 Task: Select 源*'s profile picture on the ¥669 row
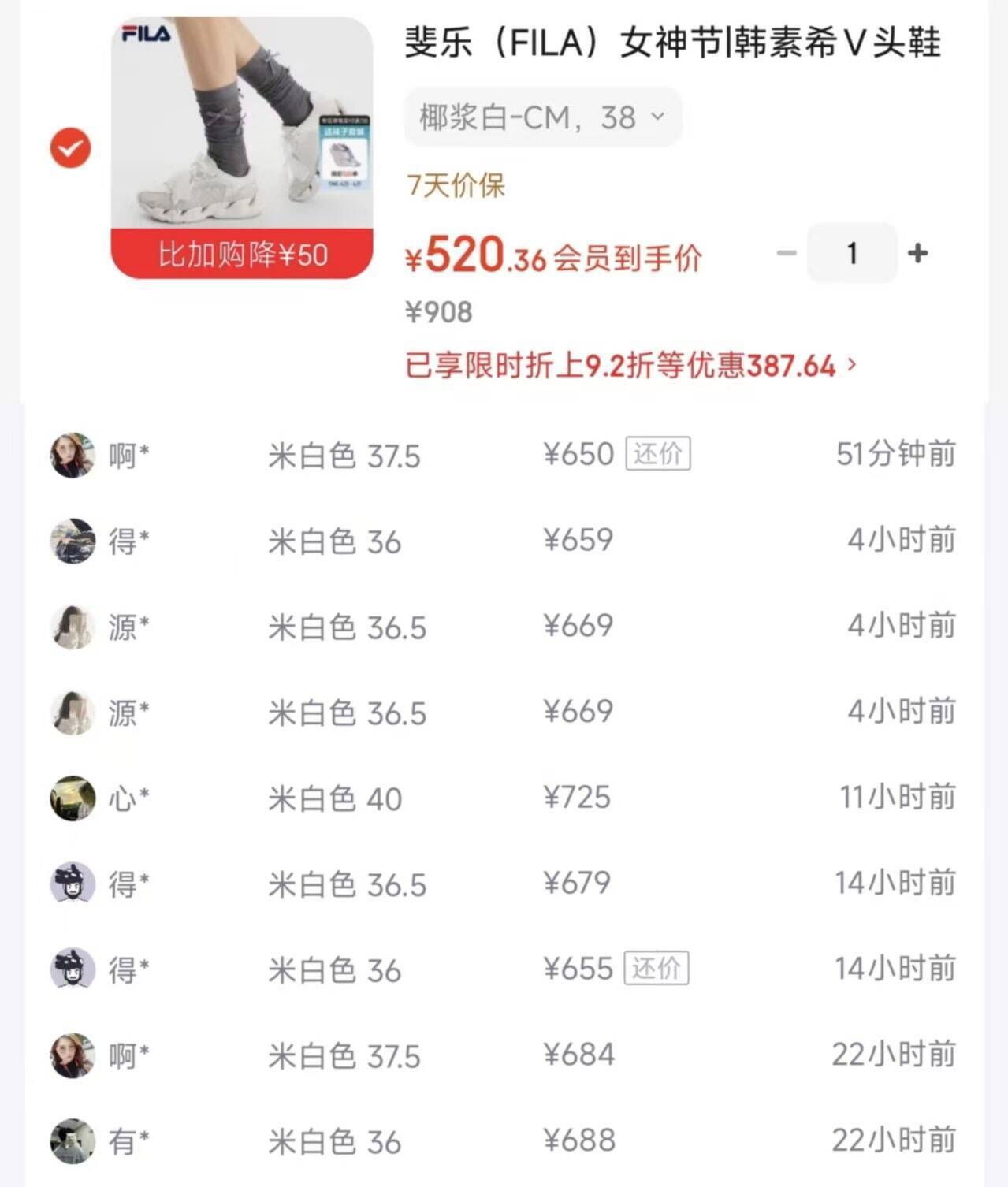(72, 627)
